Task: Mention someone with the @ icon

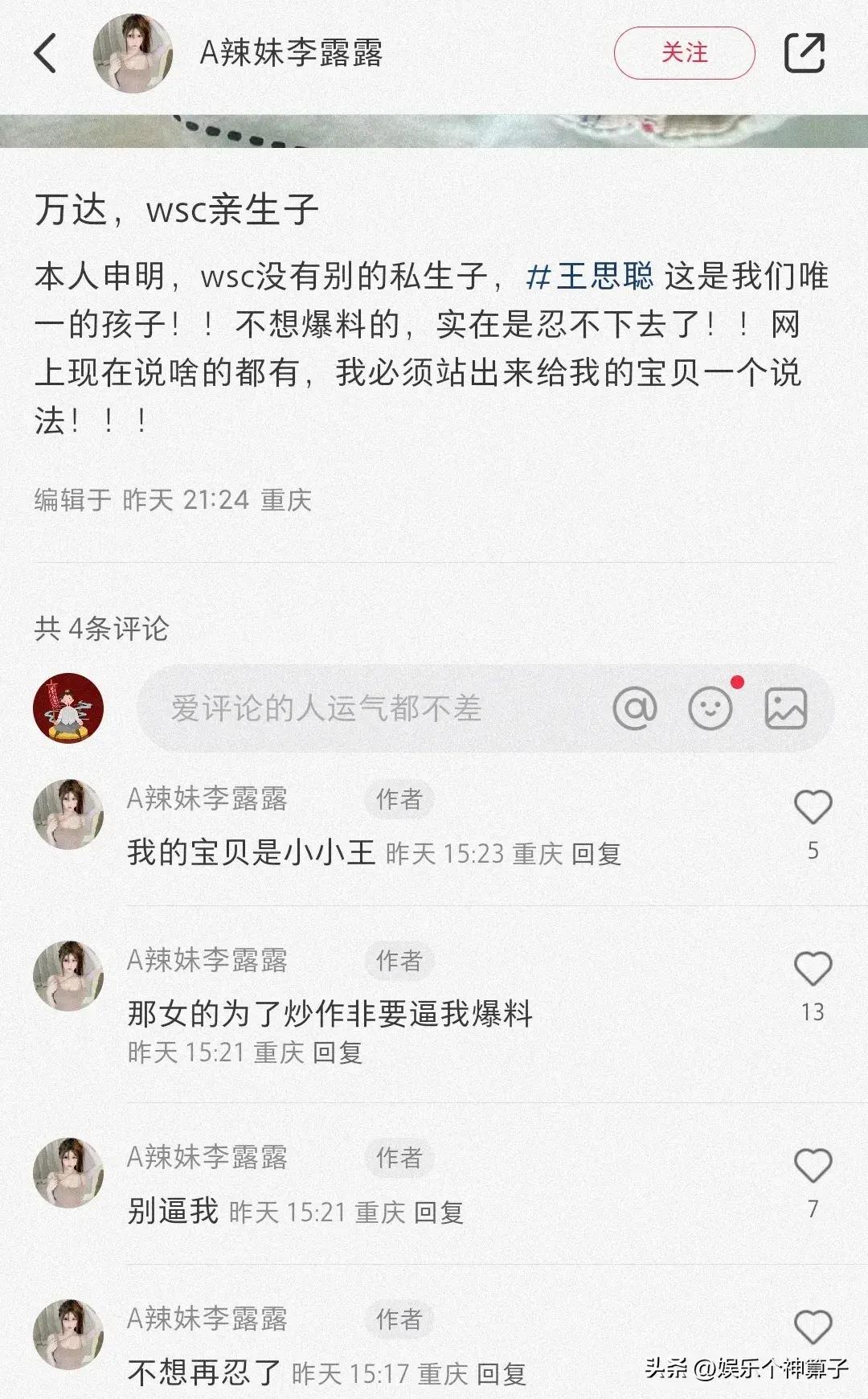Action: click(x=634, y=708)
